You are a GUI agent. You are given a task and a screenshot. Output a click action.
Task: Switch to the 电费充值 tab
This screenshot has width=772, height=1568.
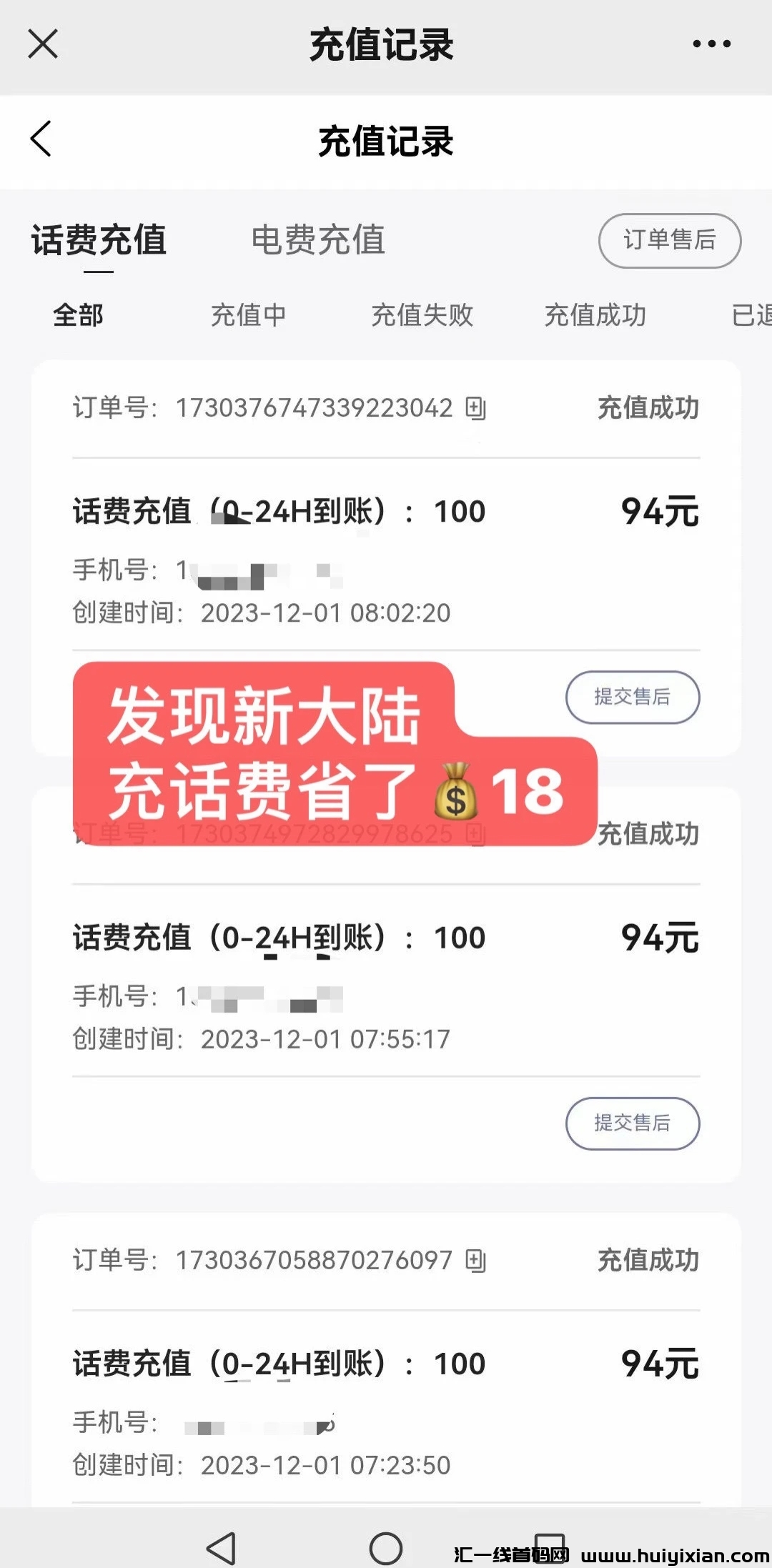(x=318, y=240)
